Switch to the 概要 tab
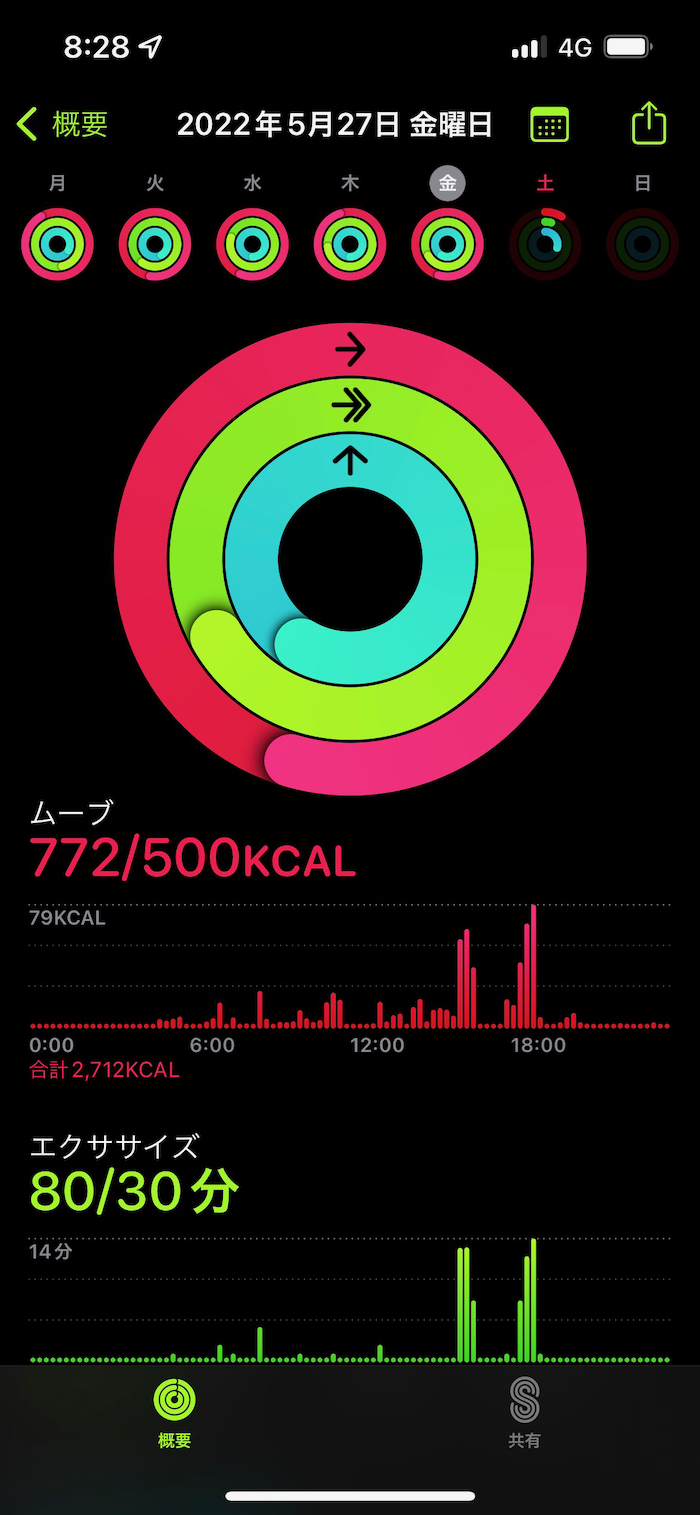The image size is (700, 1515). pyautogui.click(x=175, y=1412)
